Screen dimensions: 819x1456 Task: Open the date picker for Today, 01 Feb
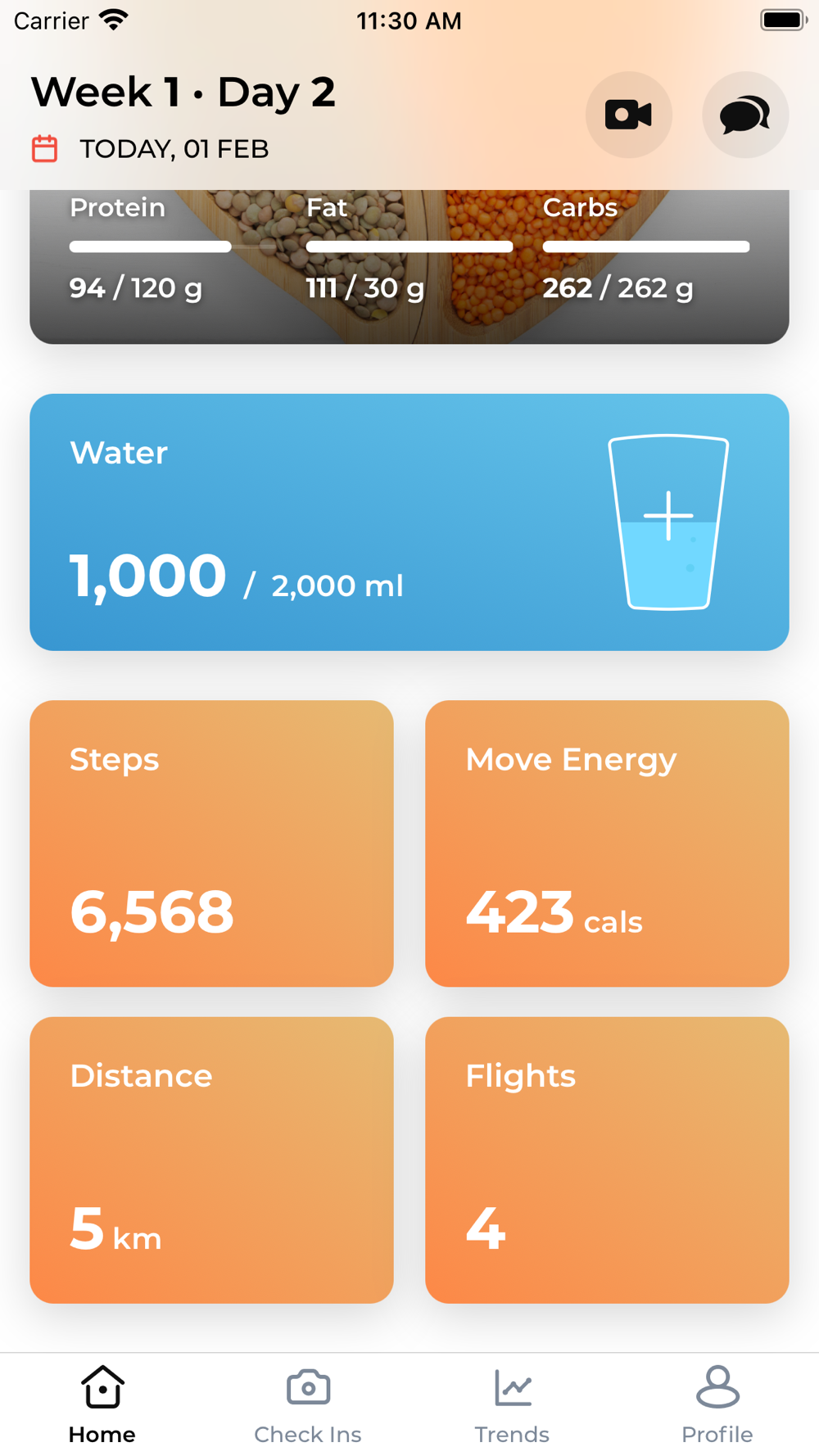pos(150,149)
